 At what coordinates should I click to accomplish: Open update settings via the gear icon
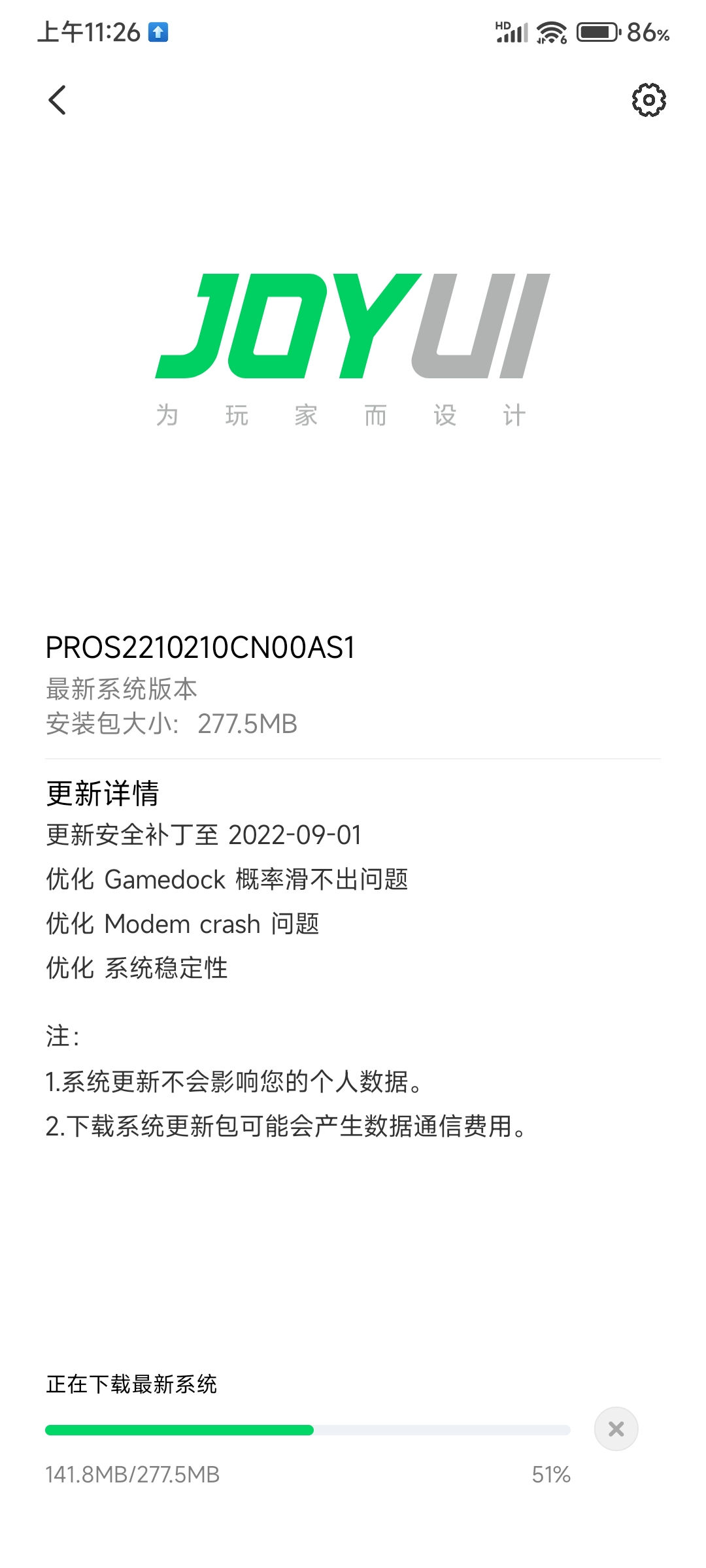tap(648, 100)
